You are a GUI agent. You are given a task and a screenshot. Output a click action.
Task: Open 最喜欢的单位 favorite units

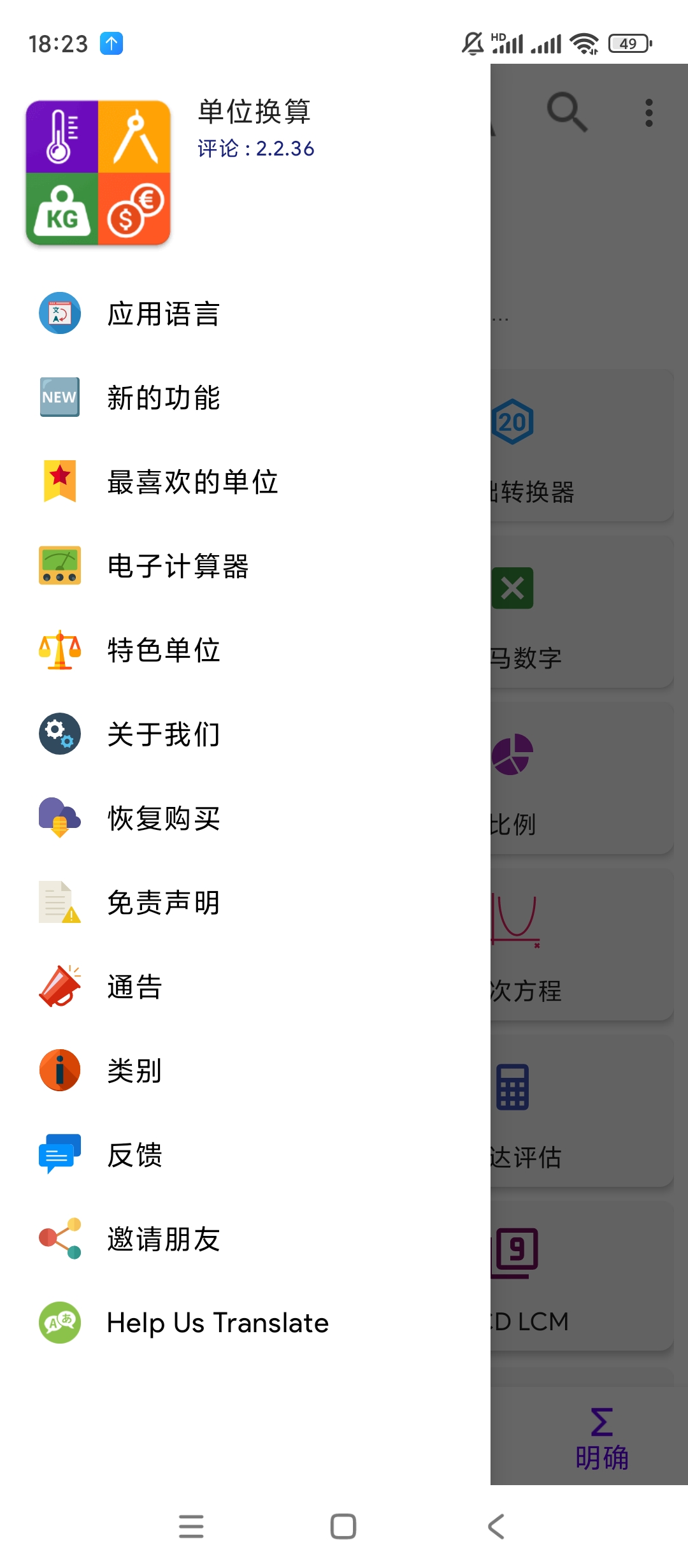pyautogui.click(x=192, y=483)
